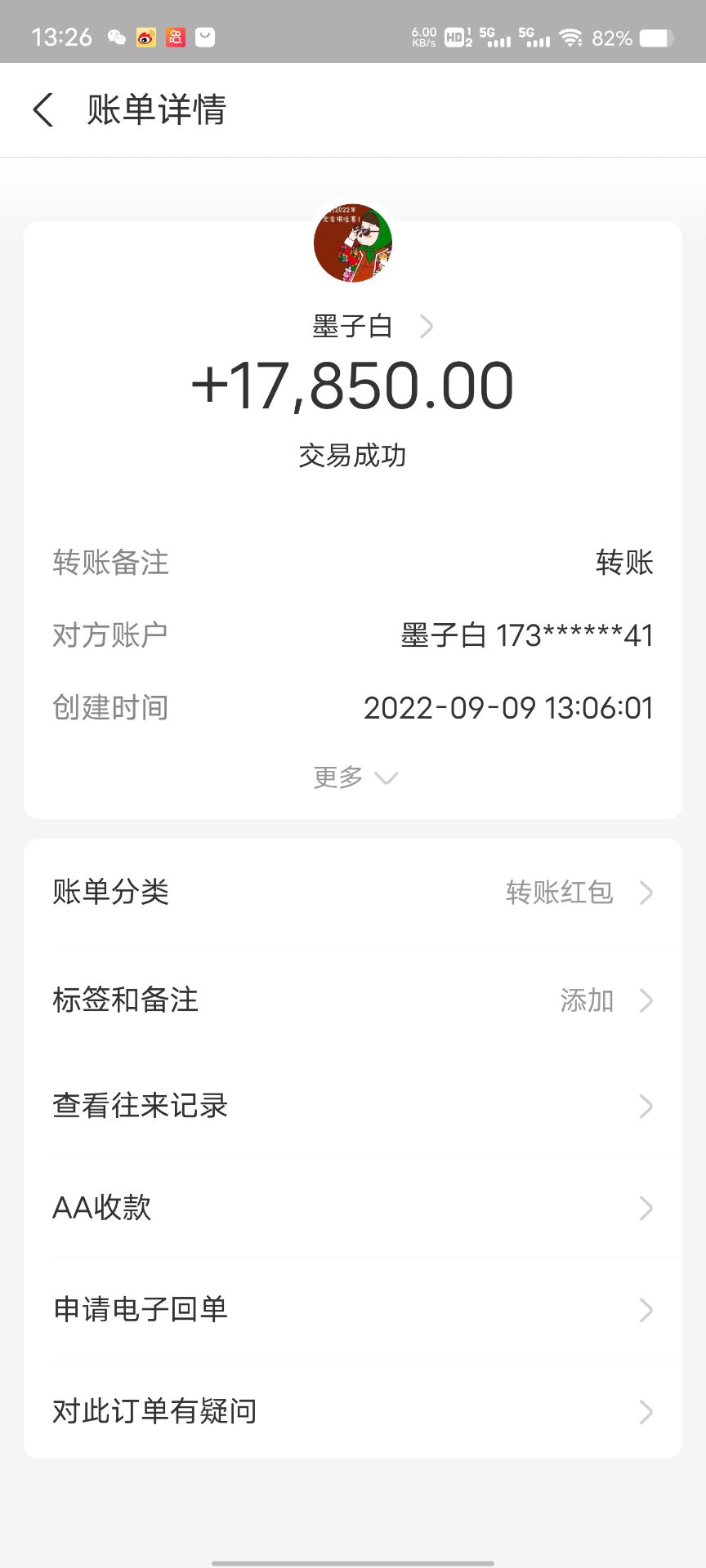Image resolution: width=706 pixels, height=1568 pixels.
Task: Expand 更多 to show more transaction details
Action: [x=354, y=777]
